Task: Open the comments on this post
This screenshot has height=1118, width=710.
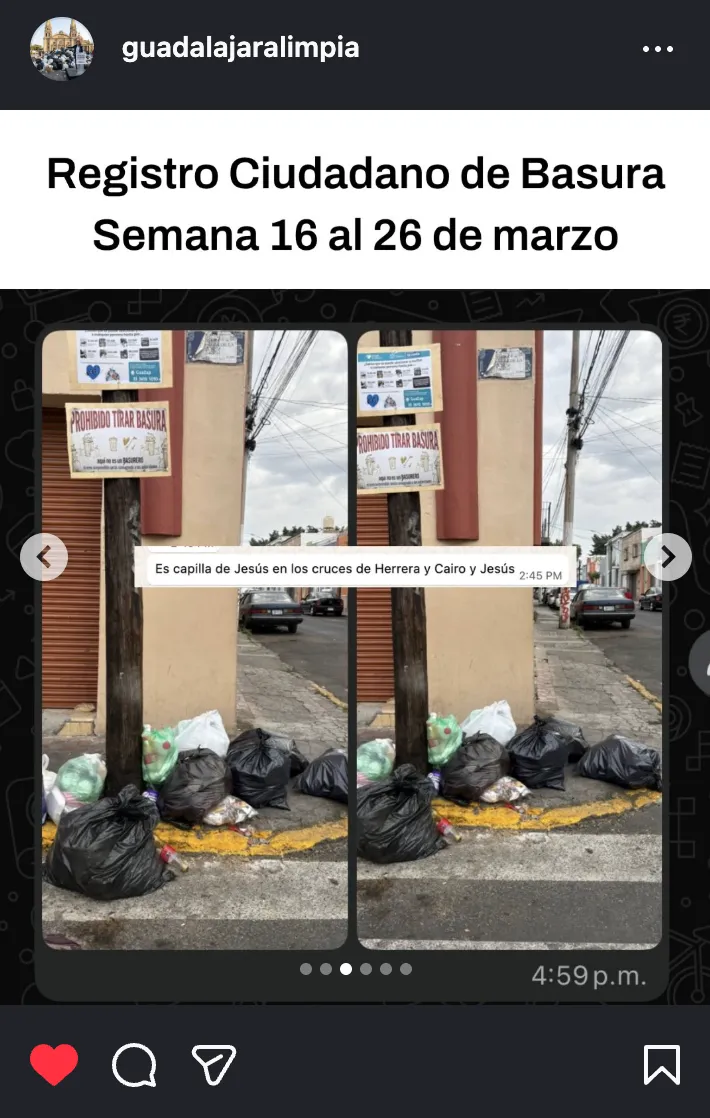Action: click(x=134, y=1065)
